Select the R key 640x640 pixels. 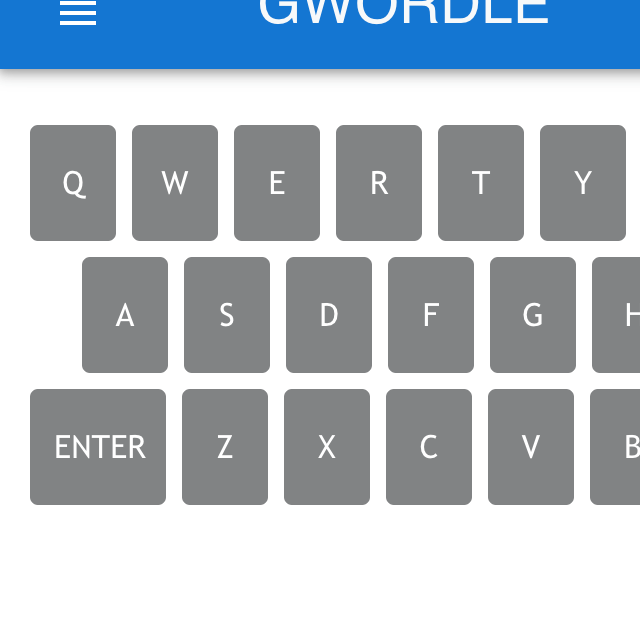coord(379,183)
